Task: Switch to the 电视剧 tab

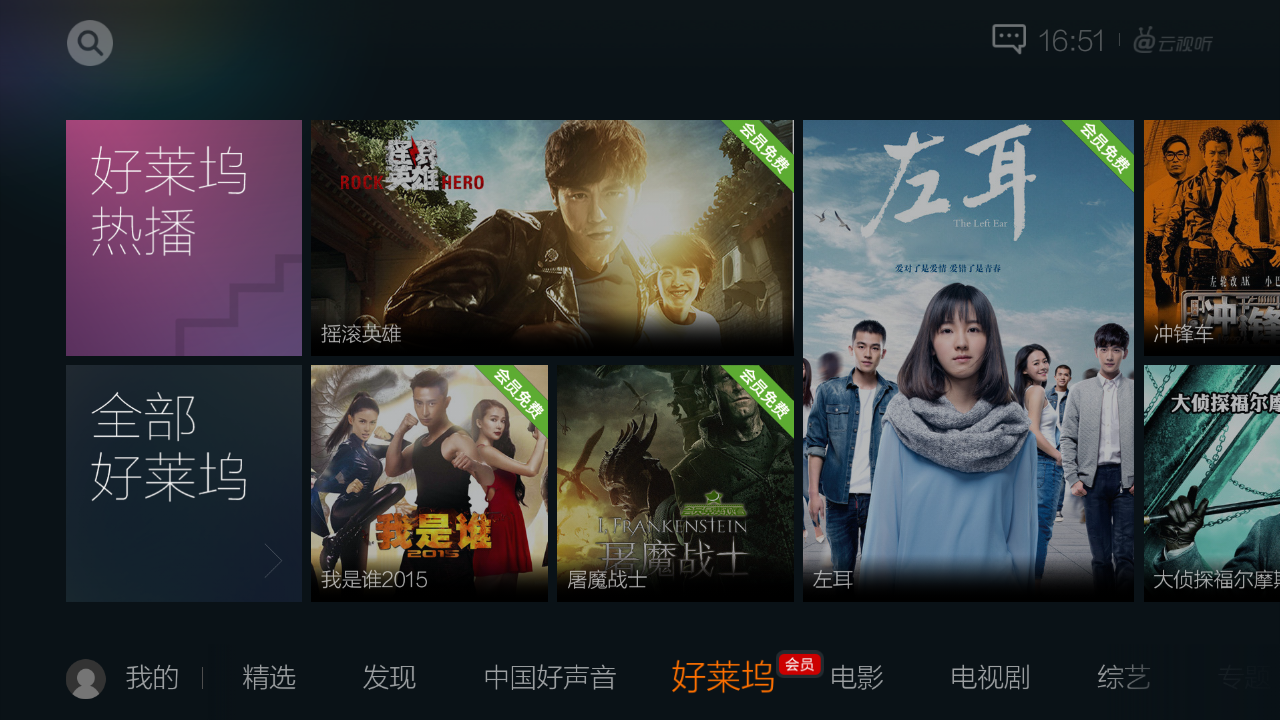Action: click(x=990, y=678)
